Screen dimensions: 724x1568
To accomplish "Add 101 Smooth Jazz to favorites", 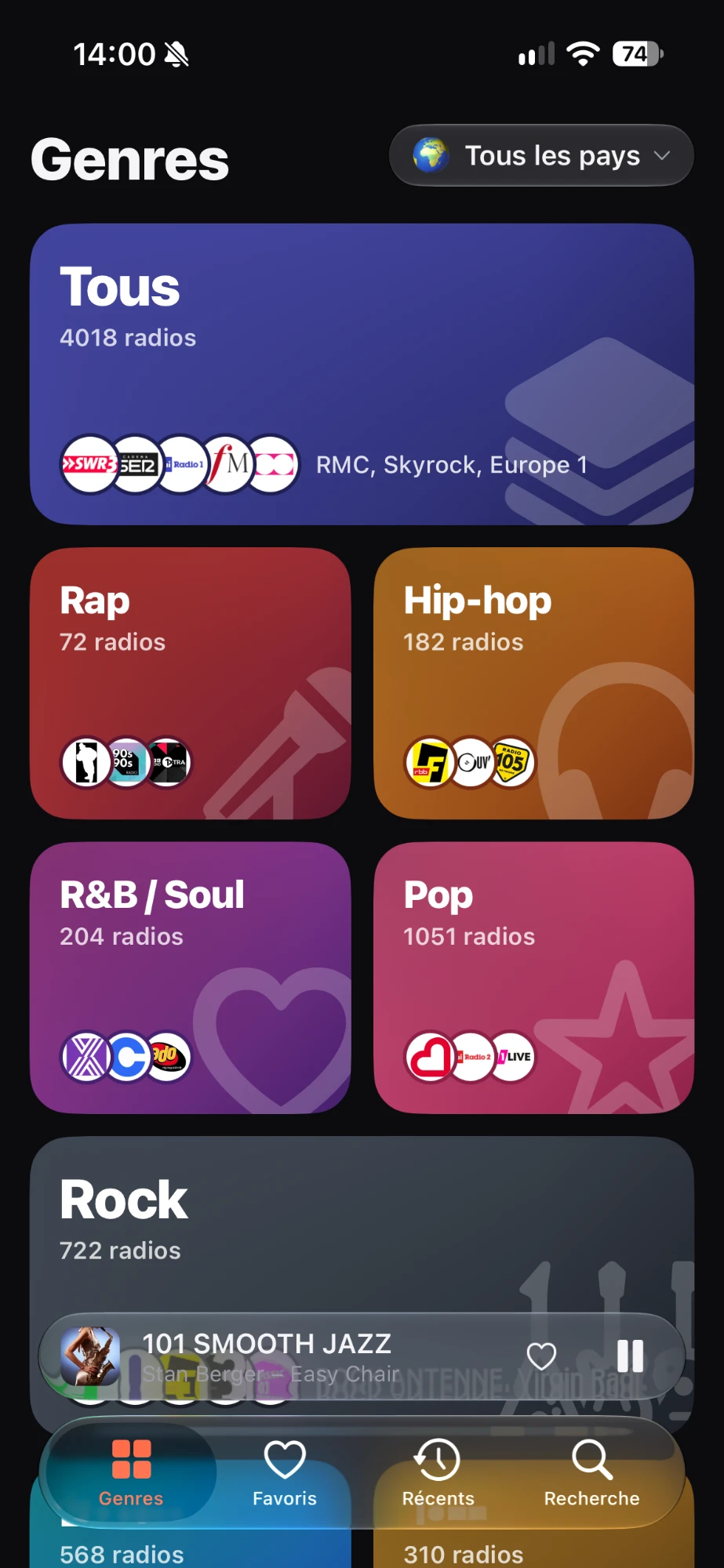I will [541, 1356].
